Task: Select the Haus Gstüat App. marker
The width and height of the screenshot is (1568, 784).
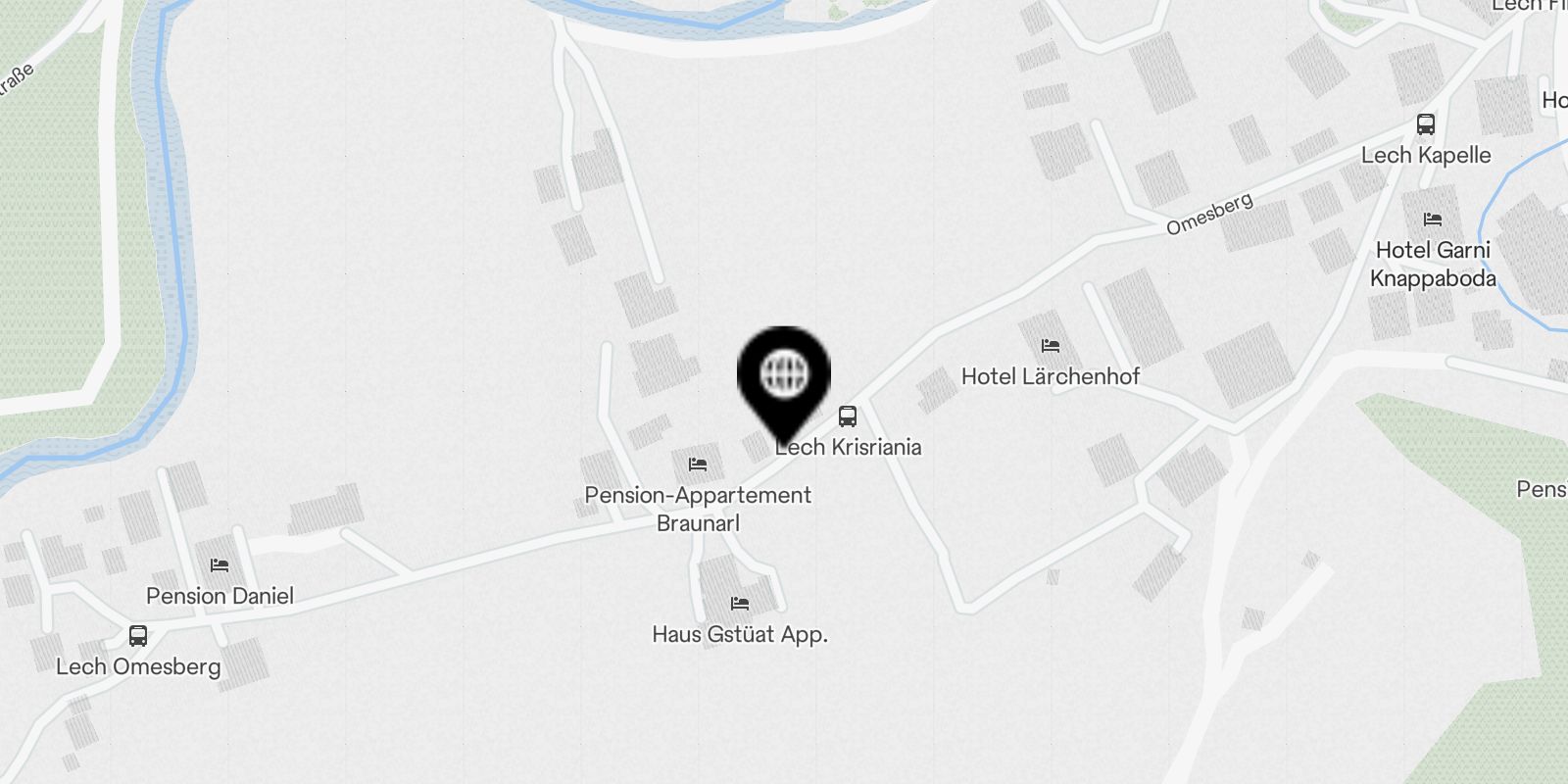Action: point(740,604)
